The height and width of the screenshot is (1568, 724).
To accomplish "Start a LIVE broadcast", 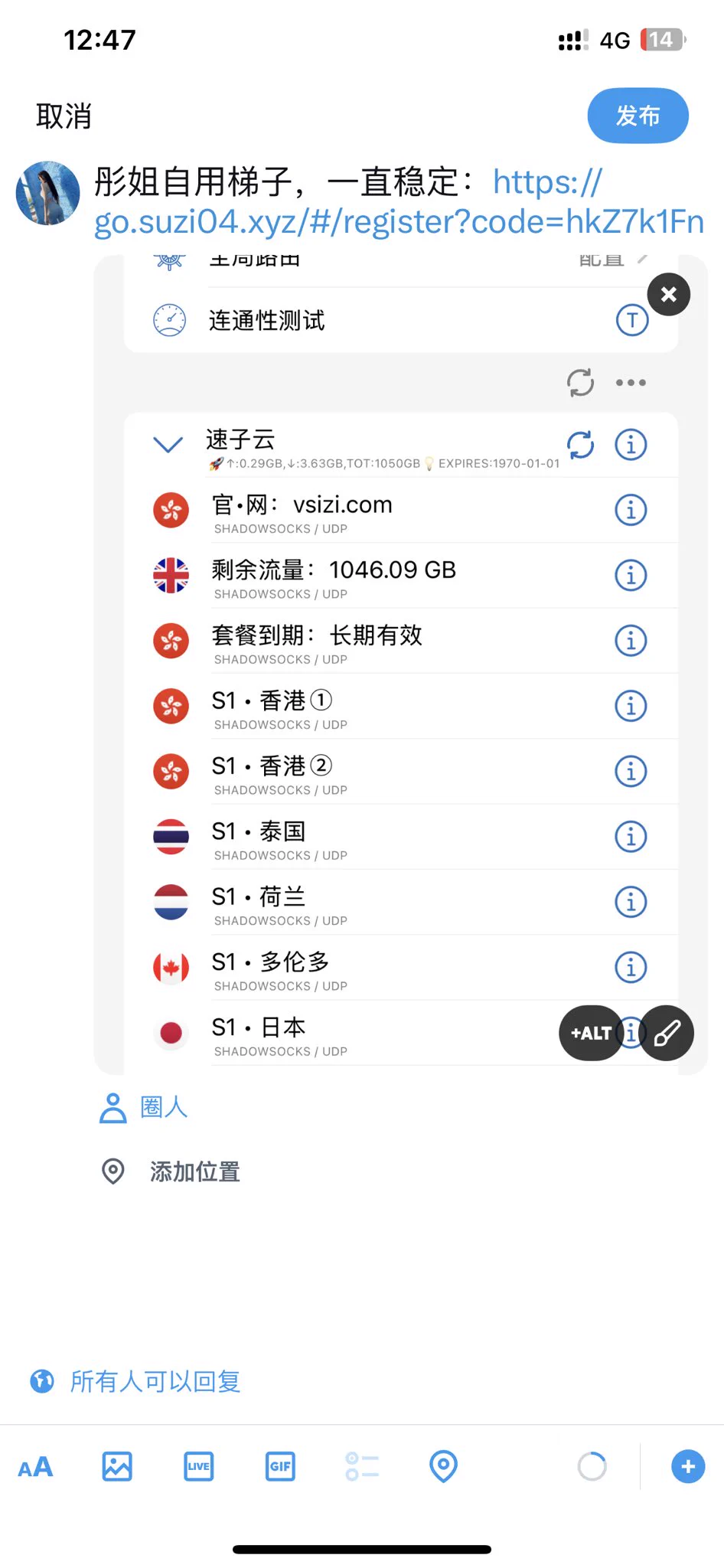I will 199,1467.
